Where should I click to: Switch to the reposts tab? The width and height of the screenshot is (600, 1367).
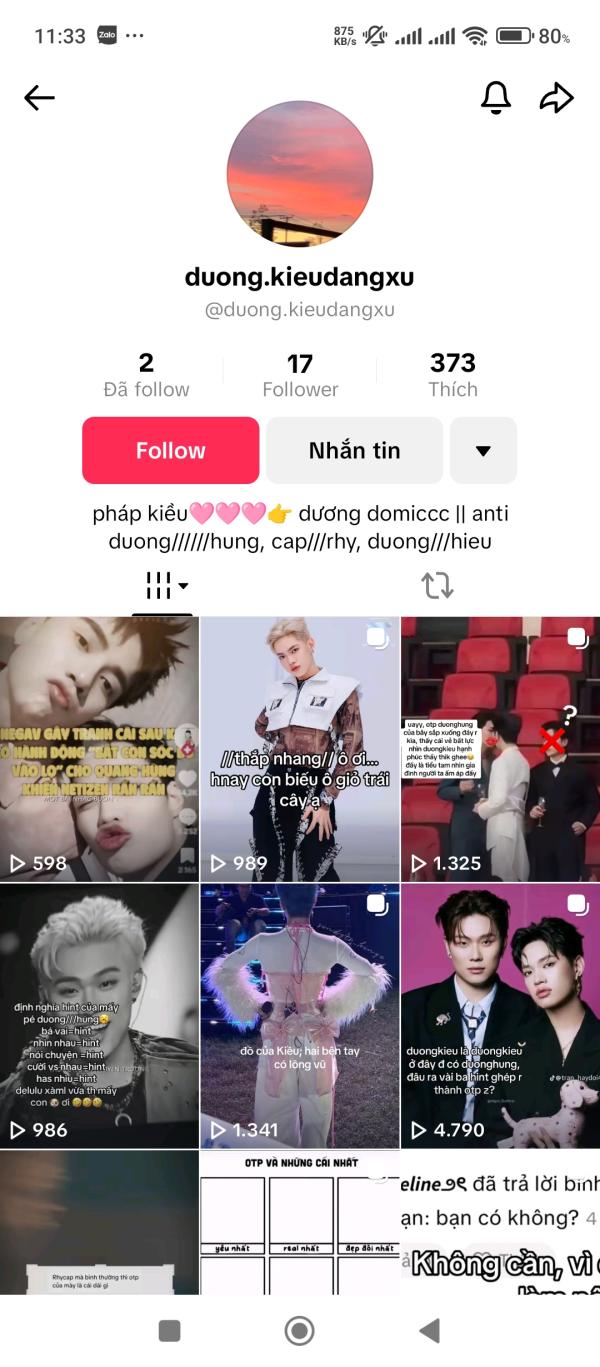(437, 585)
